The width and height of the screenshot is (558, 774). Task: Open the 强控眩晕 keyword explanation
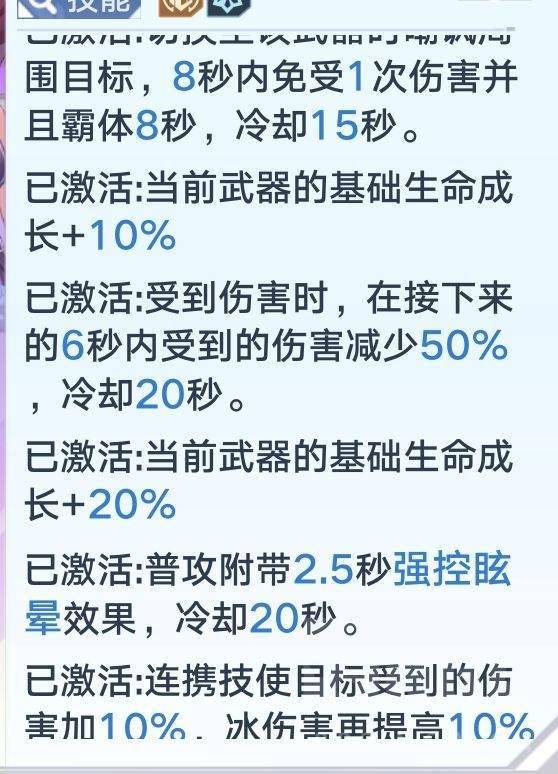451,570
